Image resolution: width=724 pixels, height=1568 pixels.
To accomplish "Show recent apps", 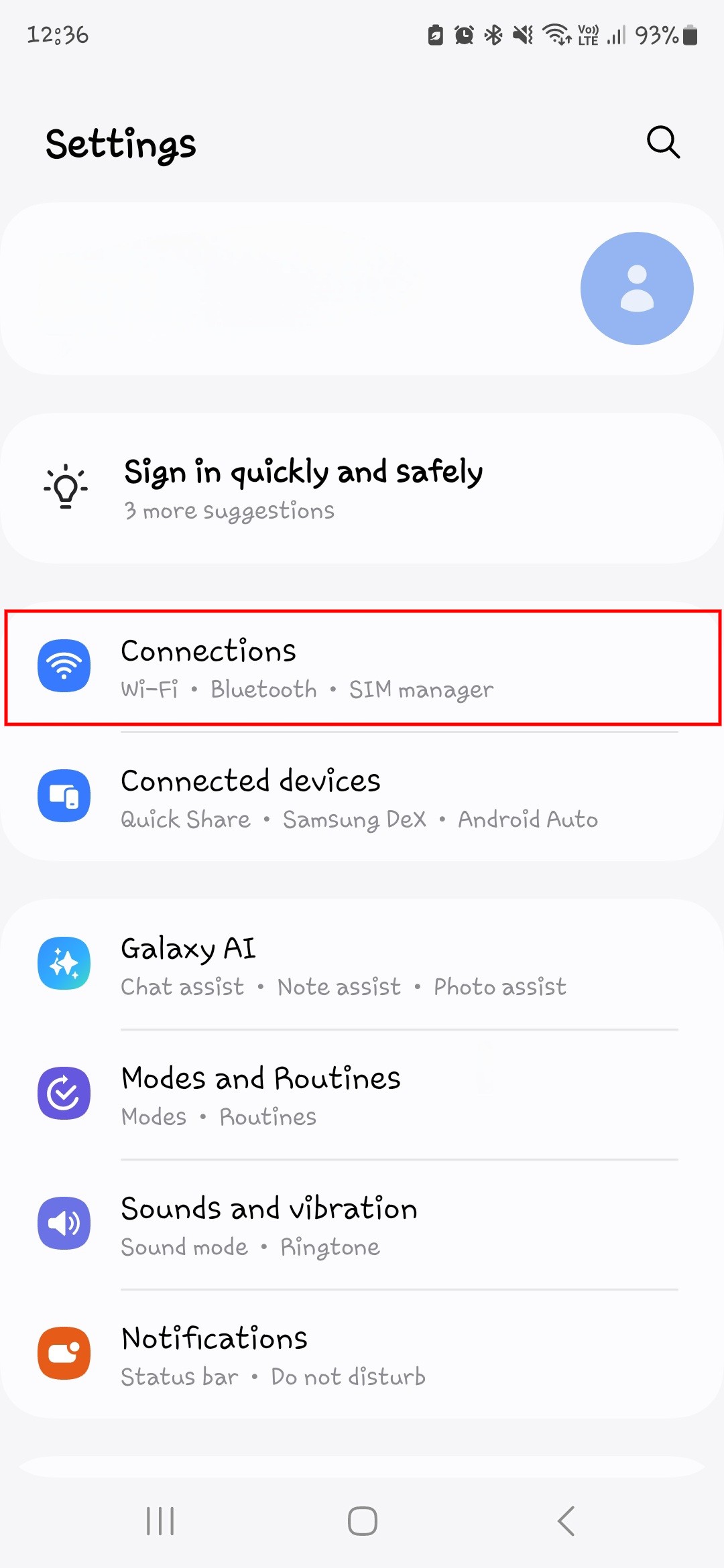I will tap(160, 1520).
